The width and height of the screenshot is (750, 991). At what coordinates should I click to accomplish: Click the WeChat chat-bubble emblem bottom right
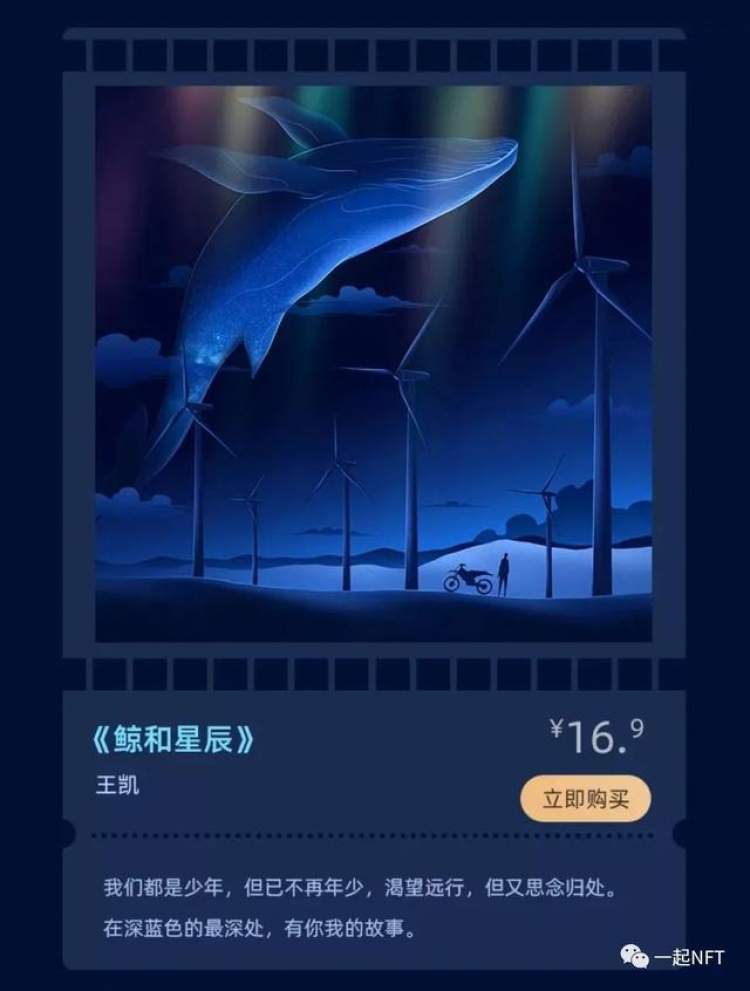point(632,954)
